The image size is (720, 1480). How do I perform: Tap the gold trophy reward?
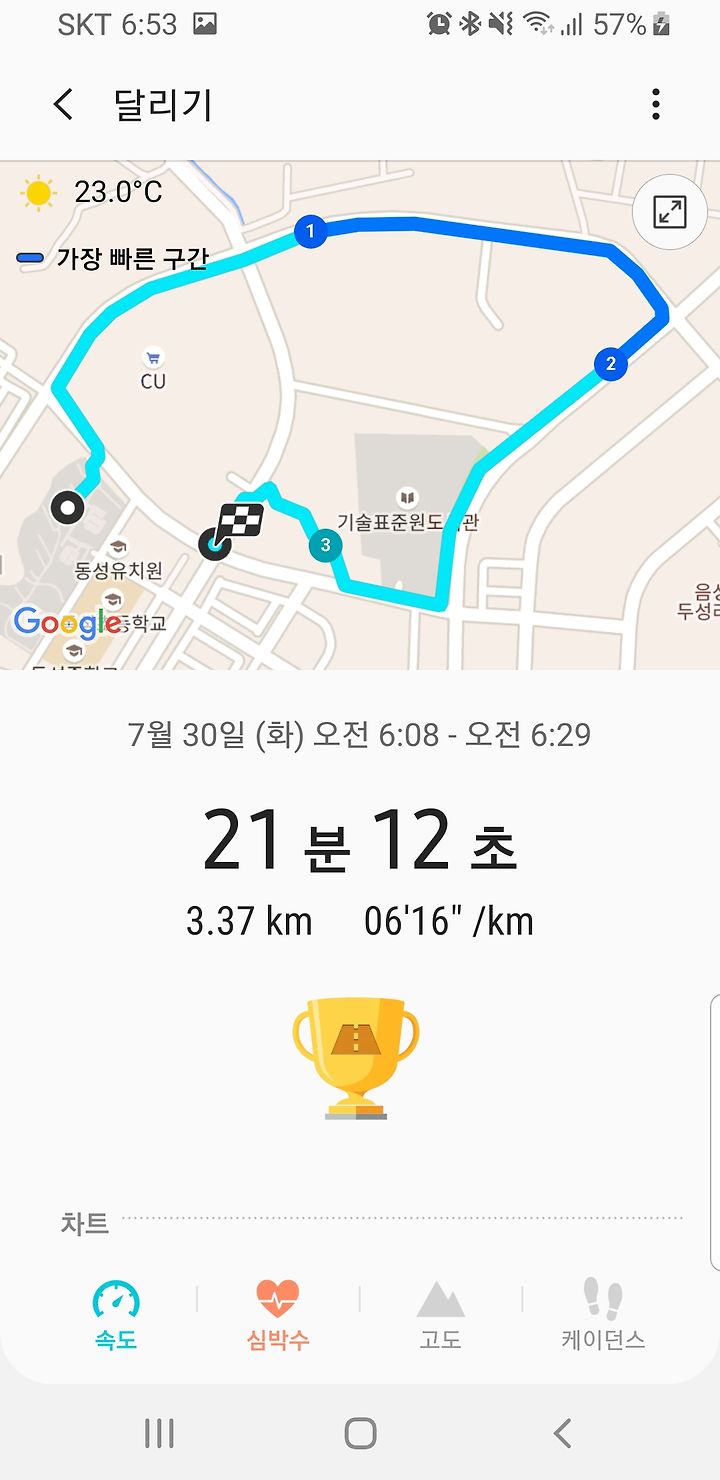[x=355, y=1057]
